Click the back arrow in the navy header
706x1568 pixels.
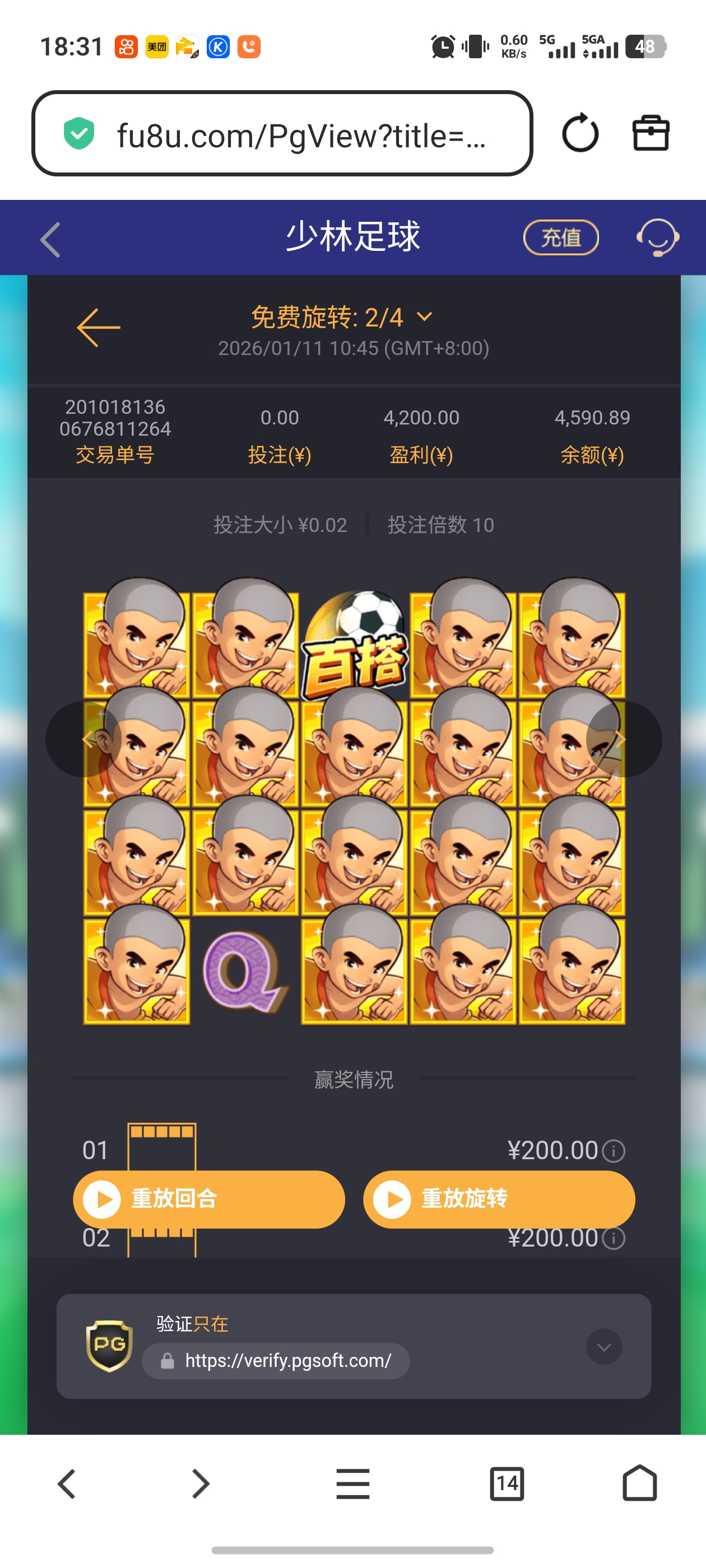coord(50,239)
